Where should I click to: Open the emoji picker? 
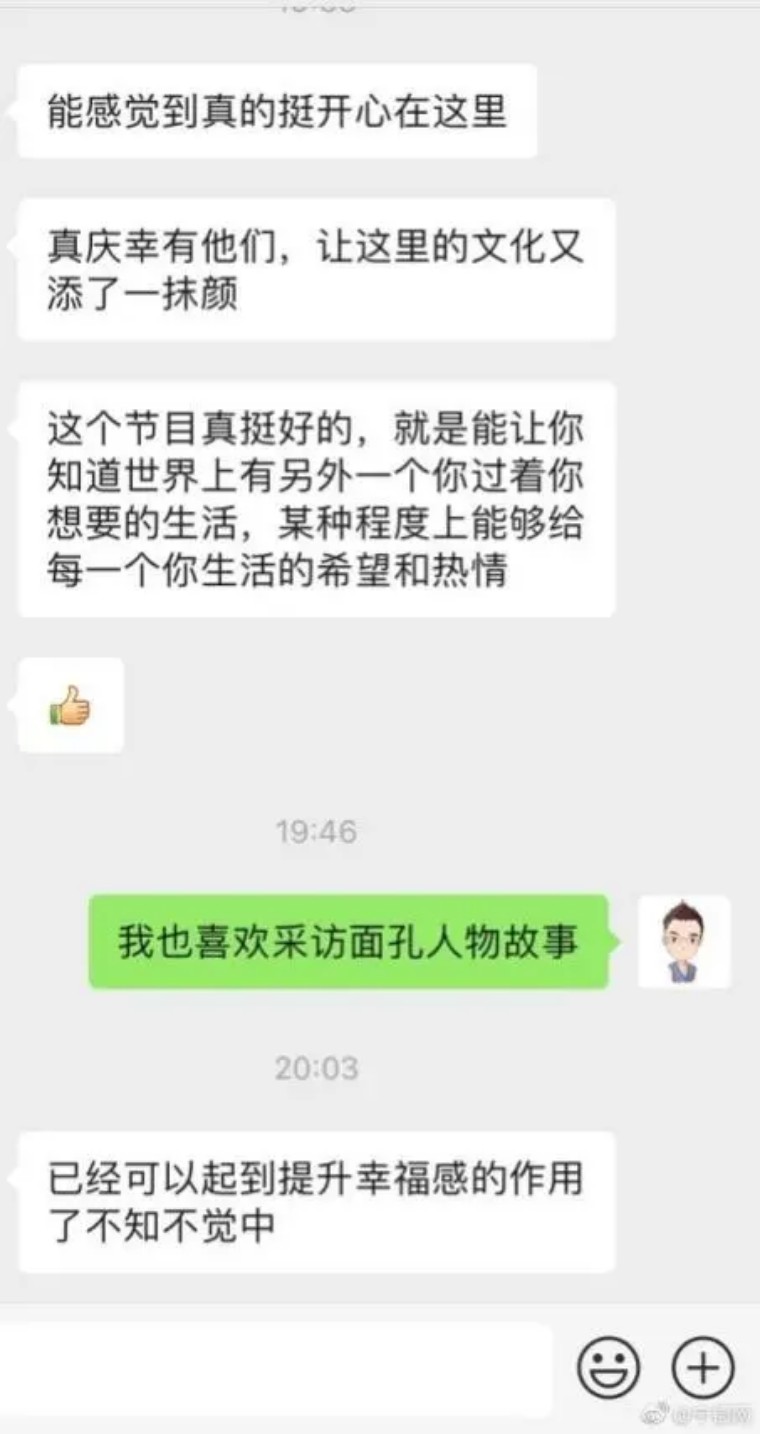click(x=608, y=1367)
